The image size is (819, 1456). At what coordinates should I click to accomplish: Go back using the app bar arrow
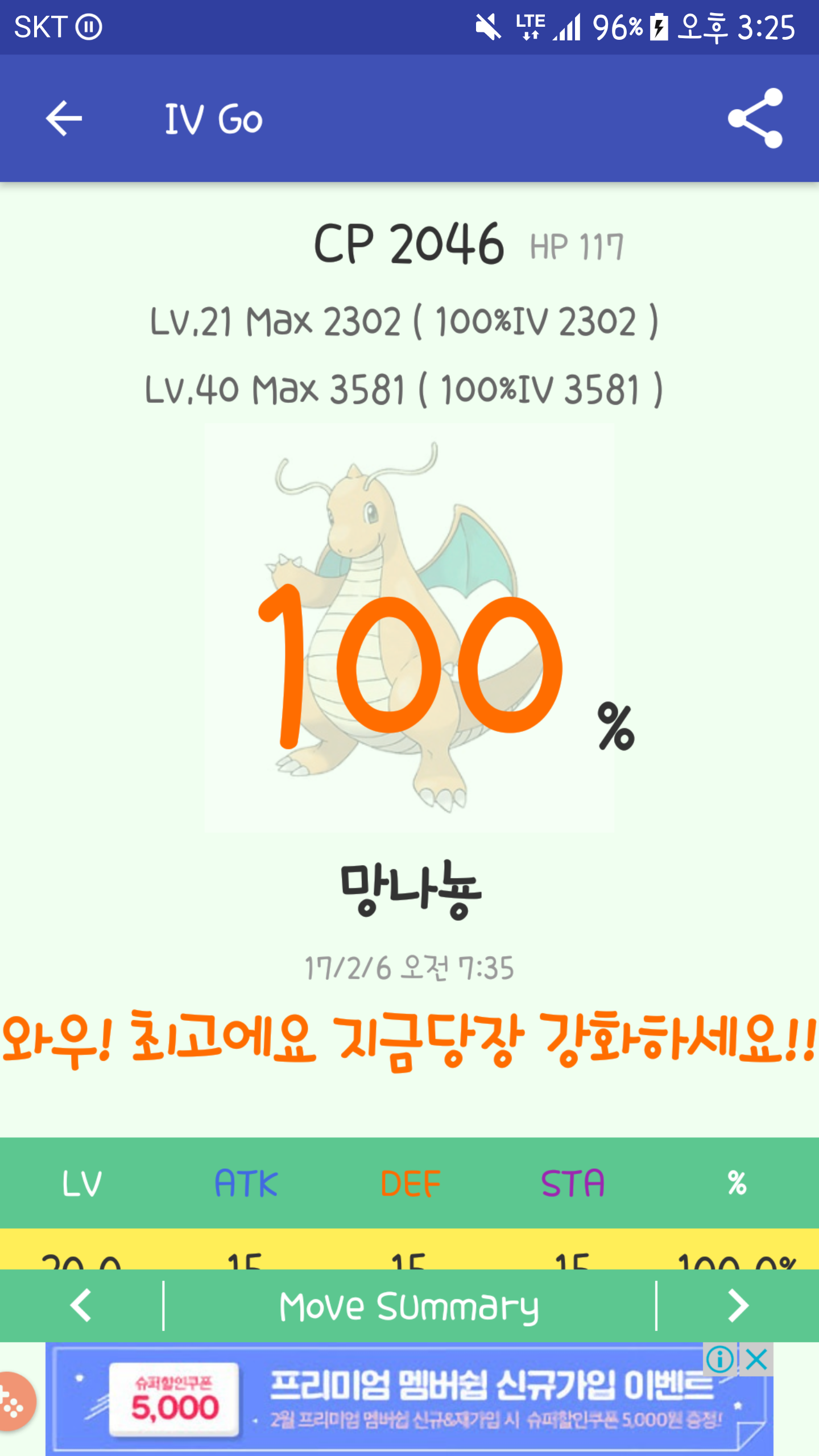64,118
